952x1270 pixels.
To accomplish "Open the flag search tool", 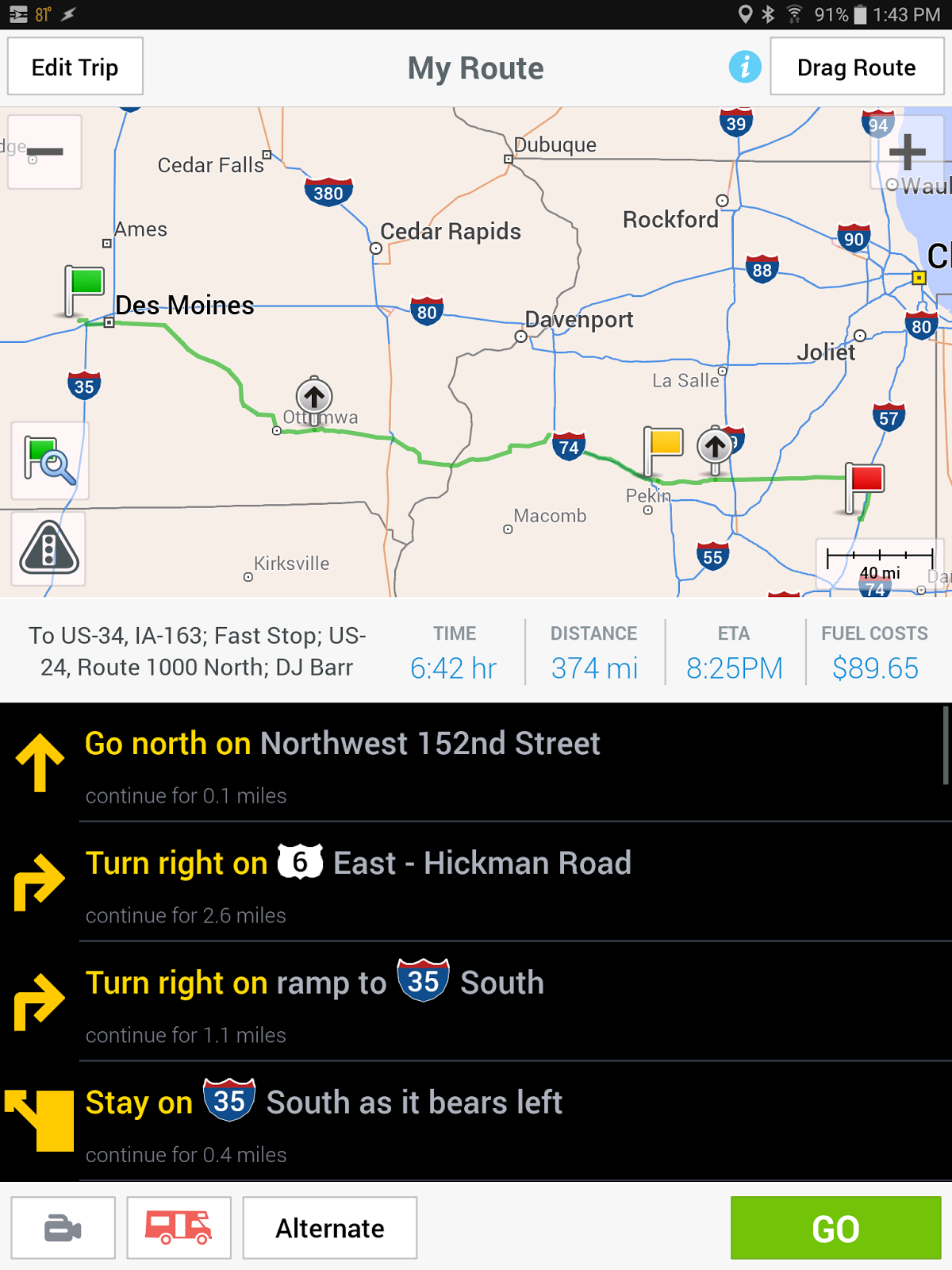I will pyautogui.click(x=50, y=460).
